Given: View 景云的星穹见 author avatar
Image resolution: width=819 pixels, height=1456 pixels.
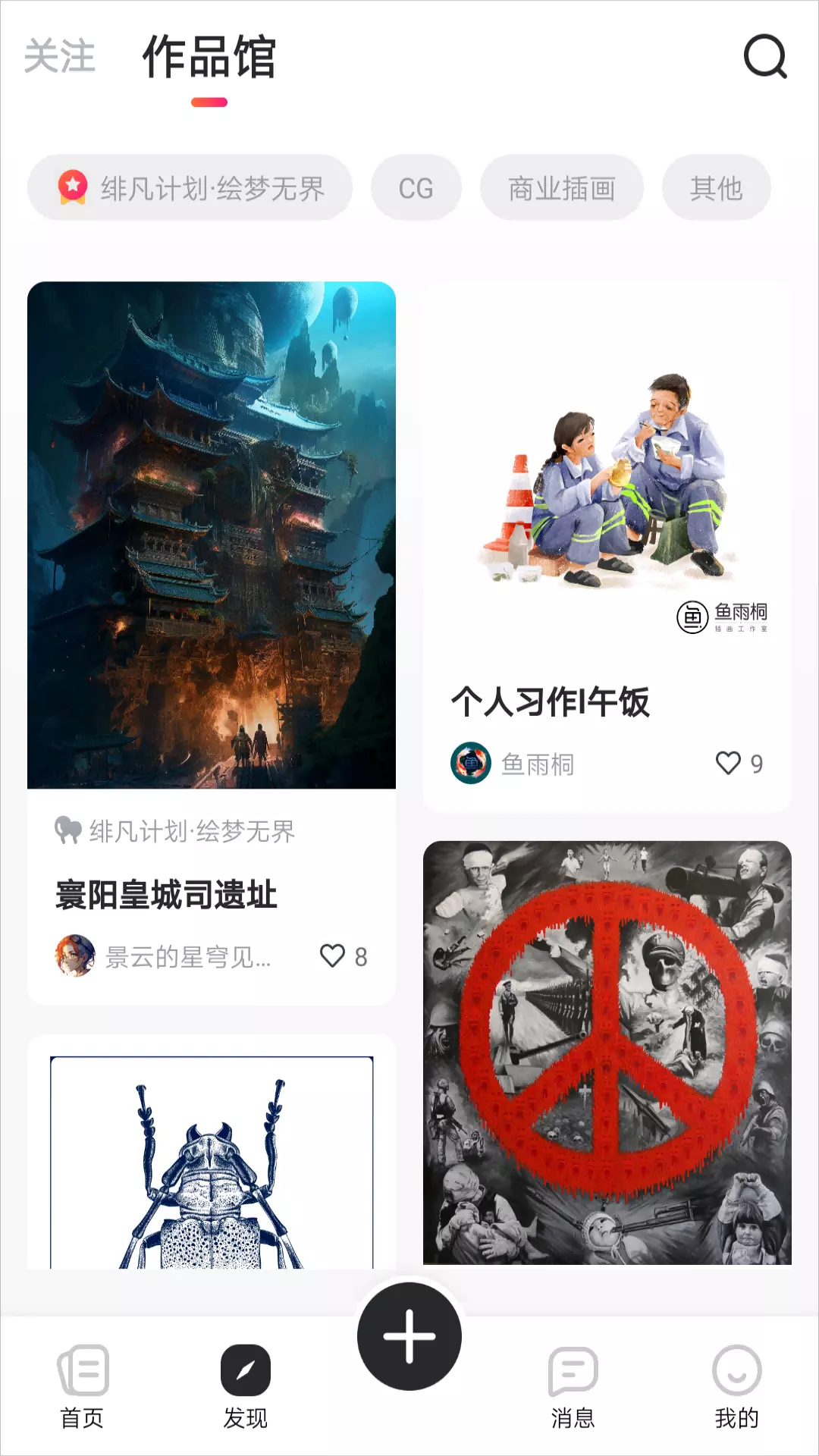Looking at the screenshot, I should pos(75,955).
